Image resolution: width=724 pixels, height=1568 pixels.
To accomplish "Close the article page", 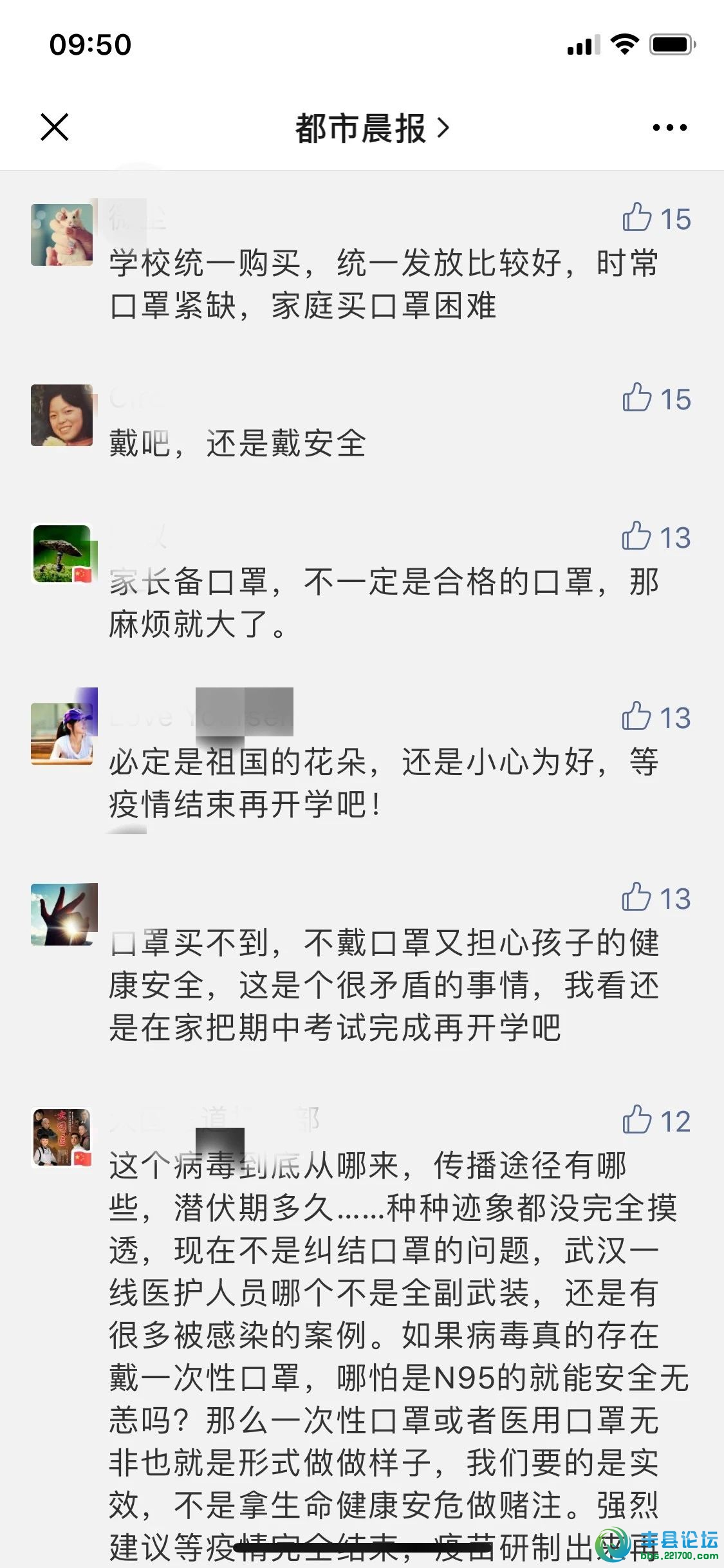I will tap(55, 127).
